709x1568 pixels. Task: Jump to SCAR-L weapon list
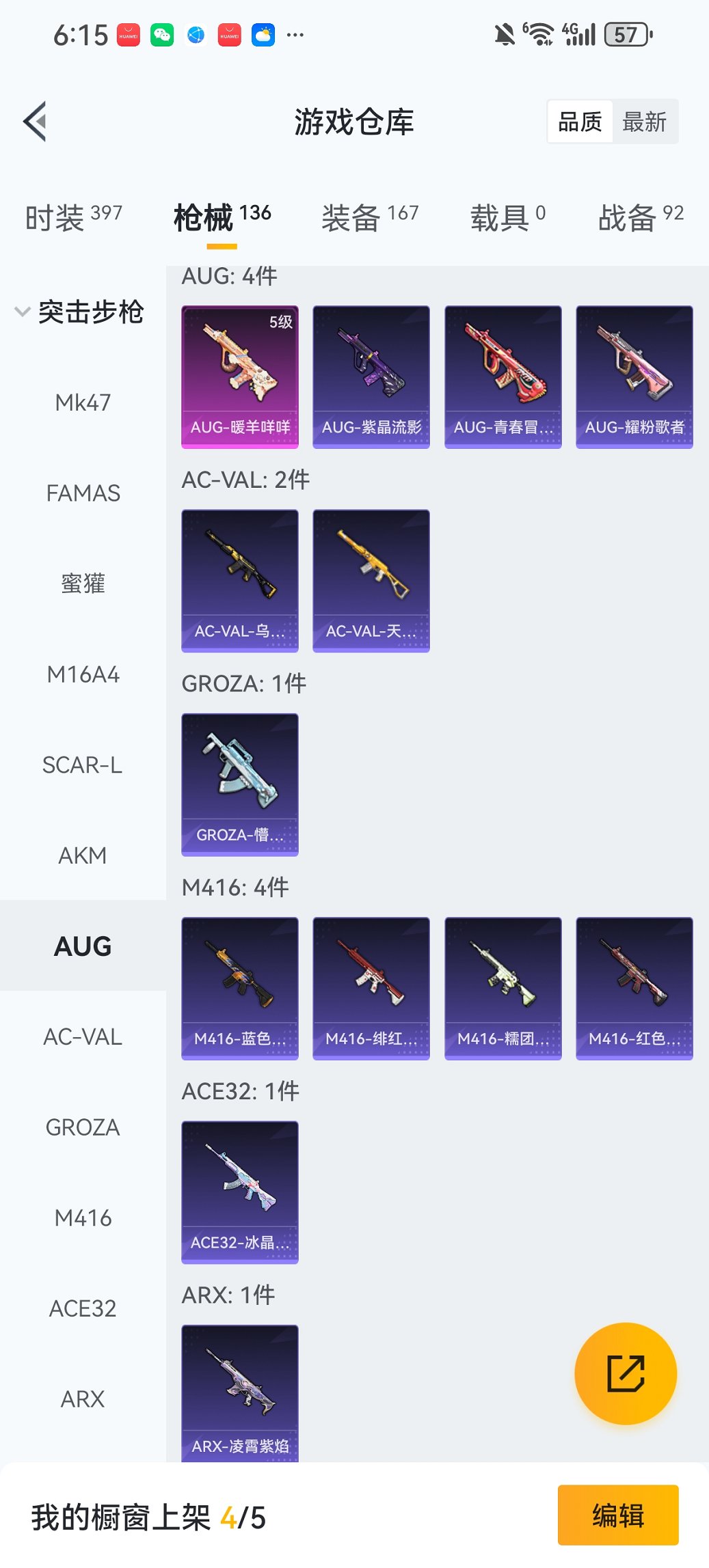83,765
